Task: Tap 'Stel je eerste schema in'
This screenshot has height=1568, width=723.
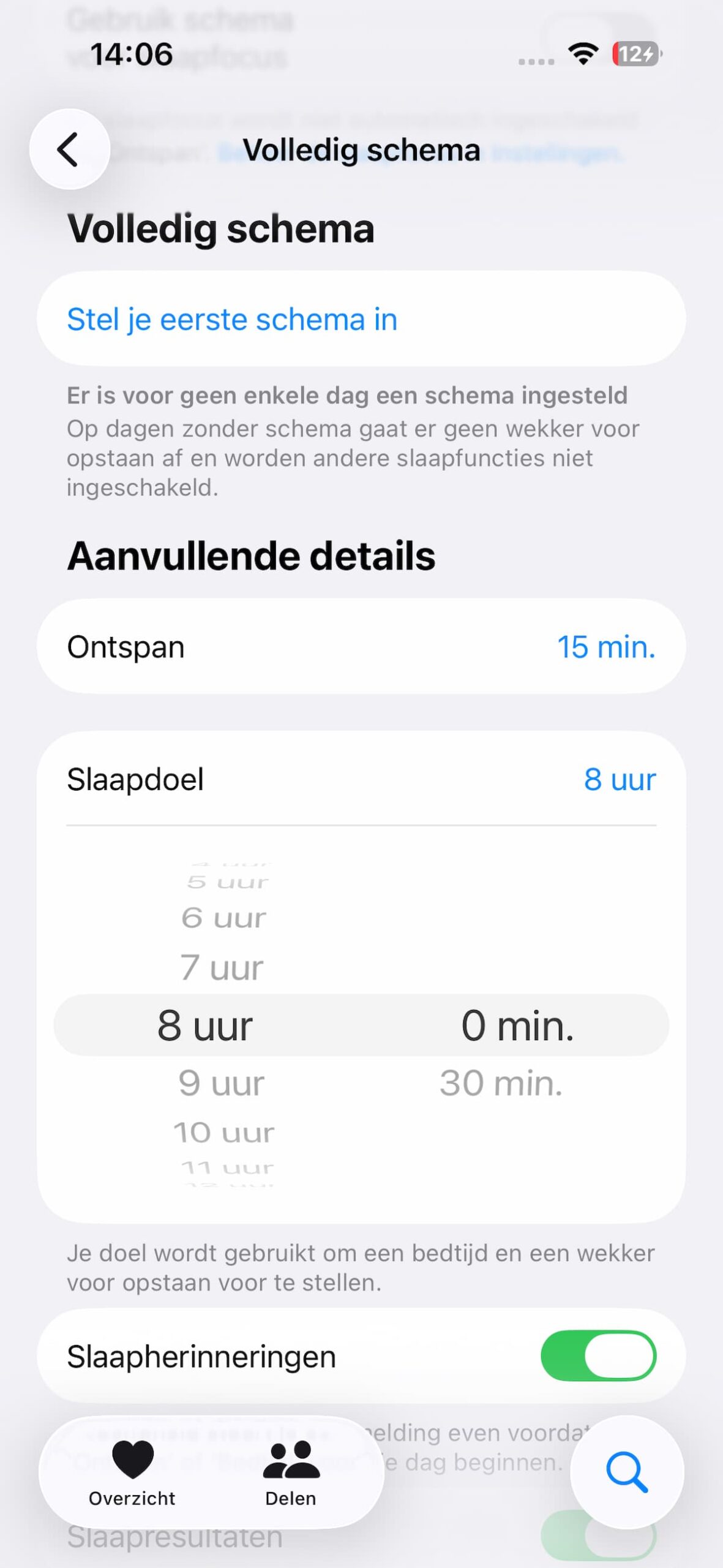Action: click(232, 319)
